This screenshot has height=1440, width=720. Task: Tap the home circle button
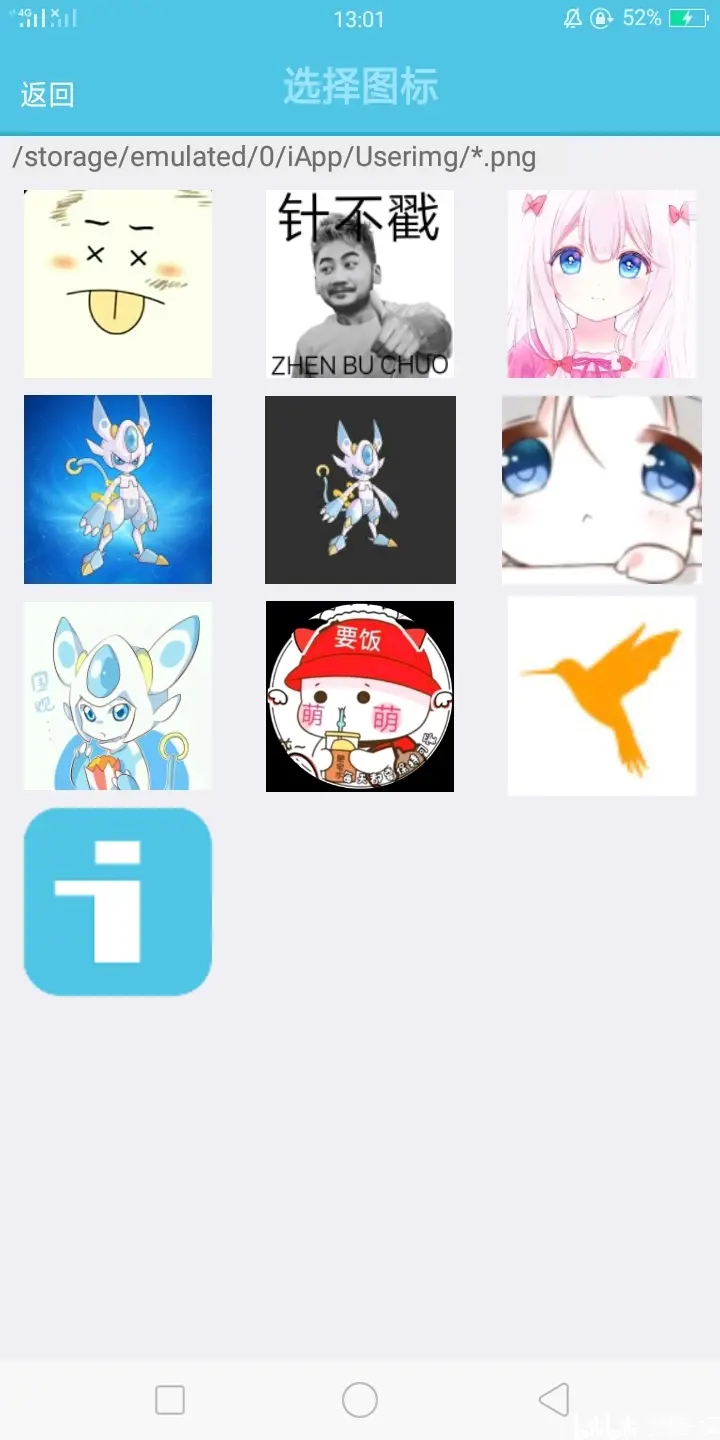tap(359, 1400)
